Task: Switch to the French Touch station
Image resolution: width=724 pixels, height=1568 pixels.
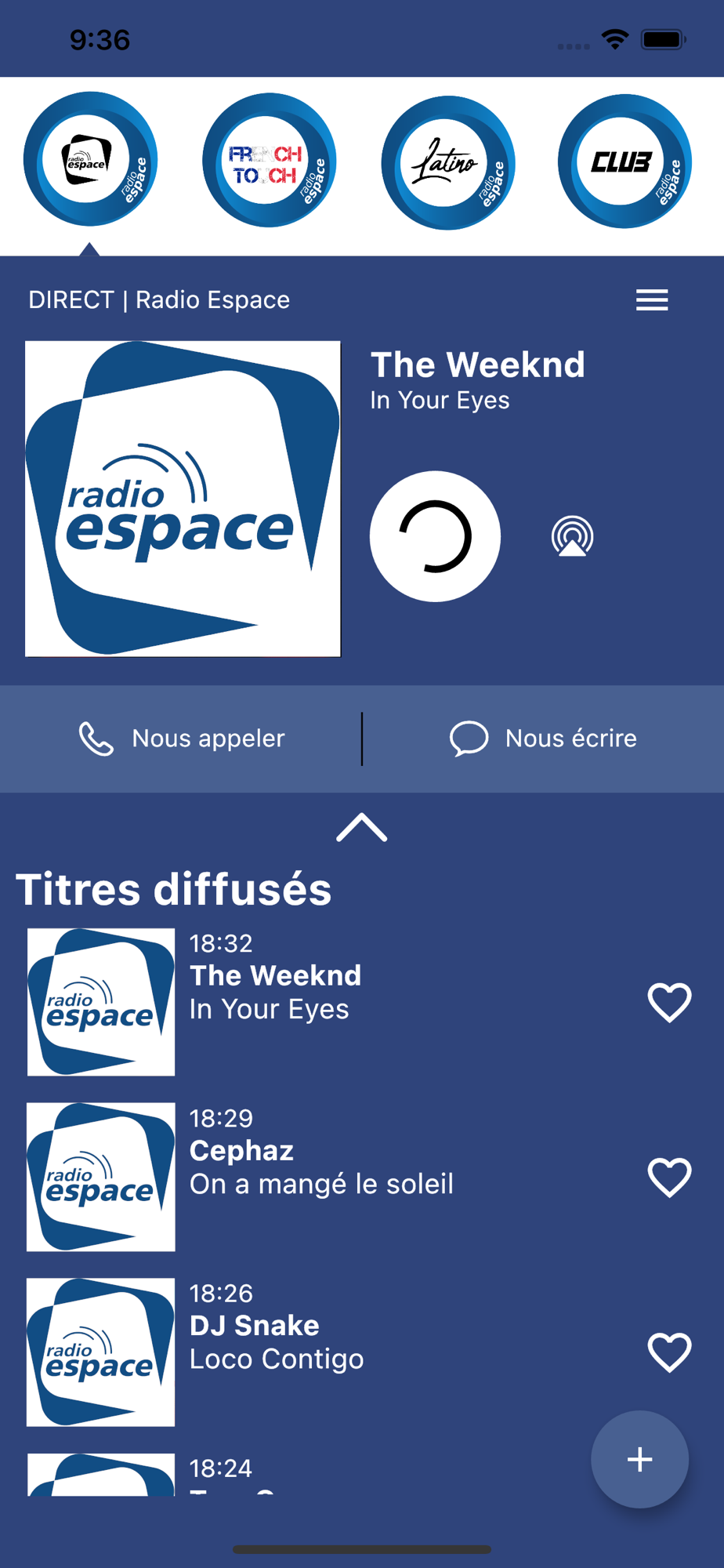Action: point(269,161)
